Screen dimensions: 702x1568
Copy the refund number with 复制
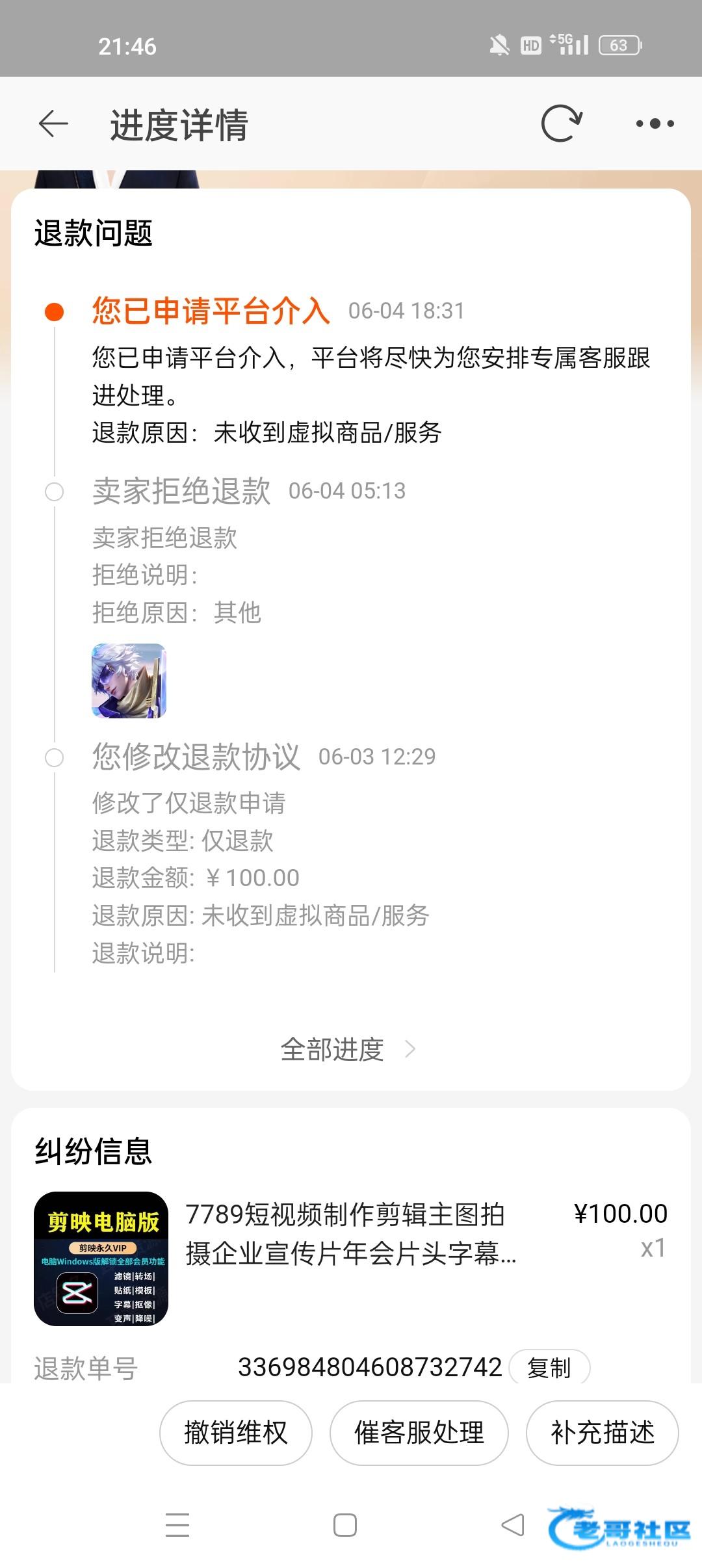pyautogui.click(x=549, y=1368)
